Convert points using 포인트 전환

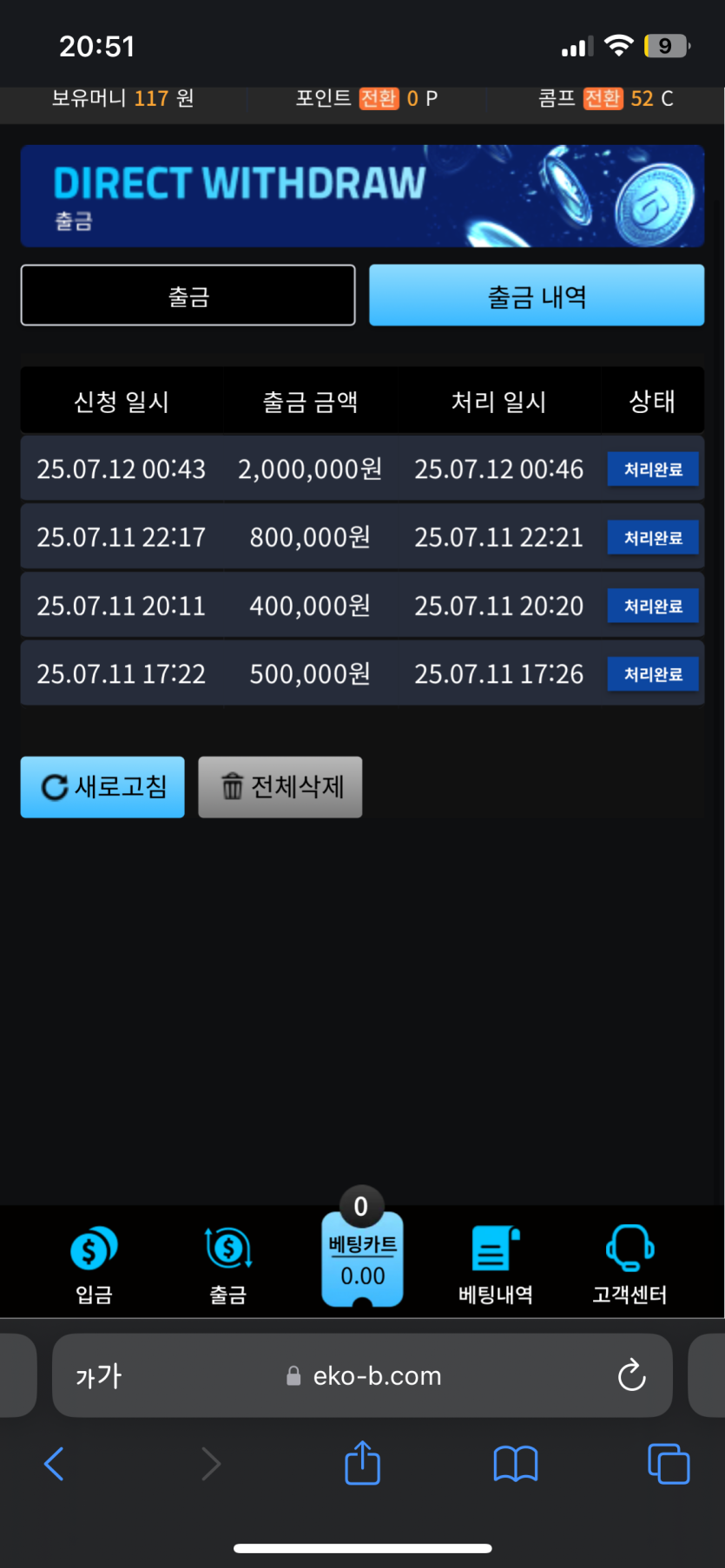379,99
